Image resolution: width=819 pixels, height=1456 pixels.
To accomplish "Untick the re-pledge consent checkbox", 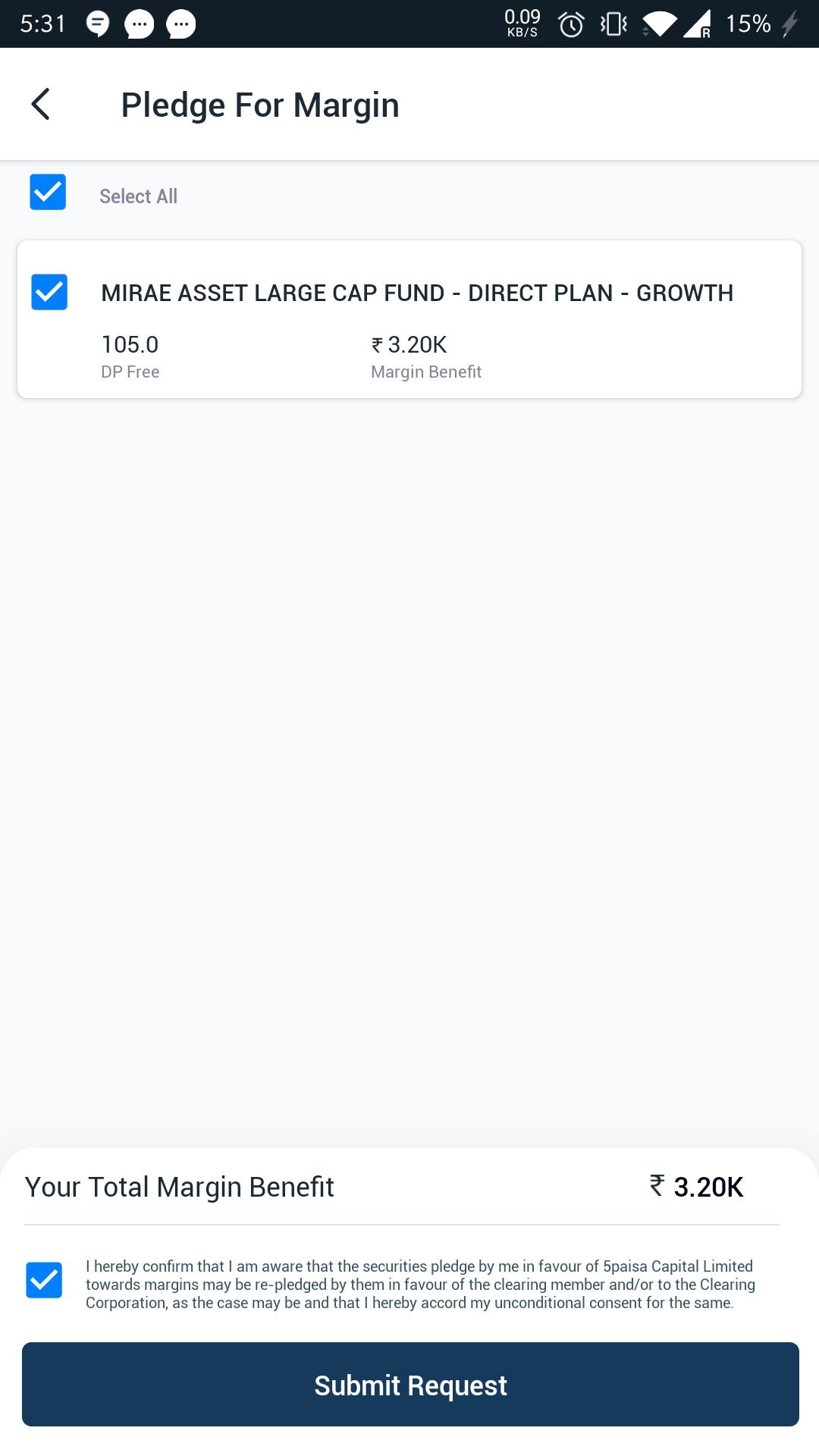I will [44, 1280].
